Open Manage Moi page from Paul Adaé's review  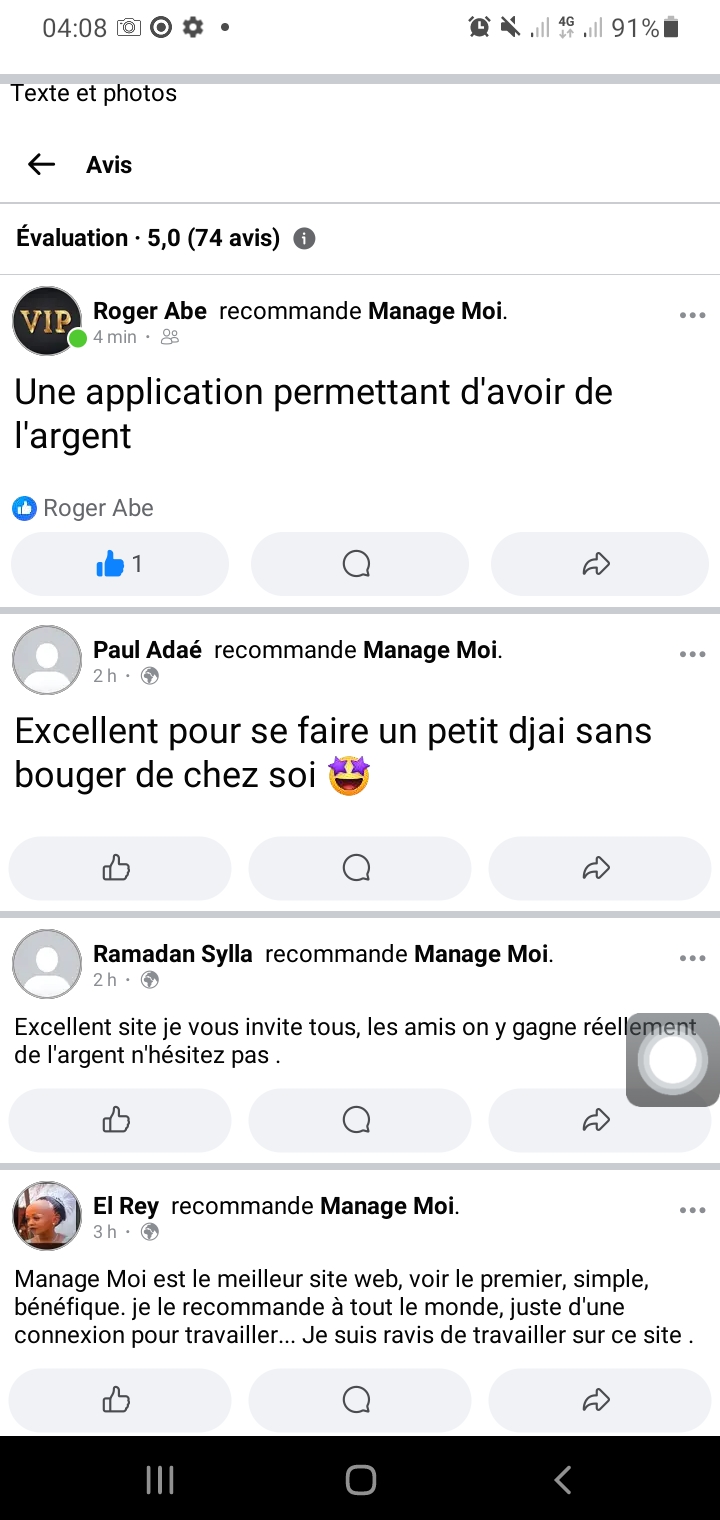point(430,651)
